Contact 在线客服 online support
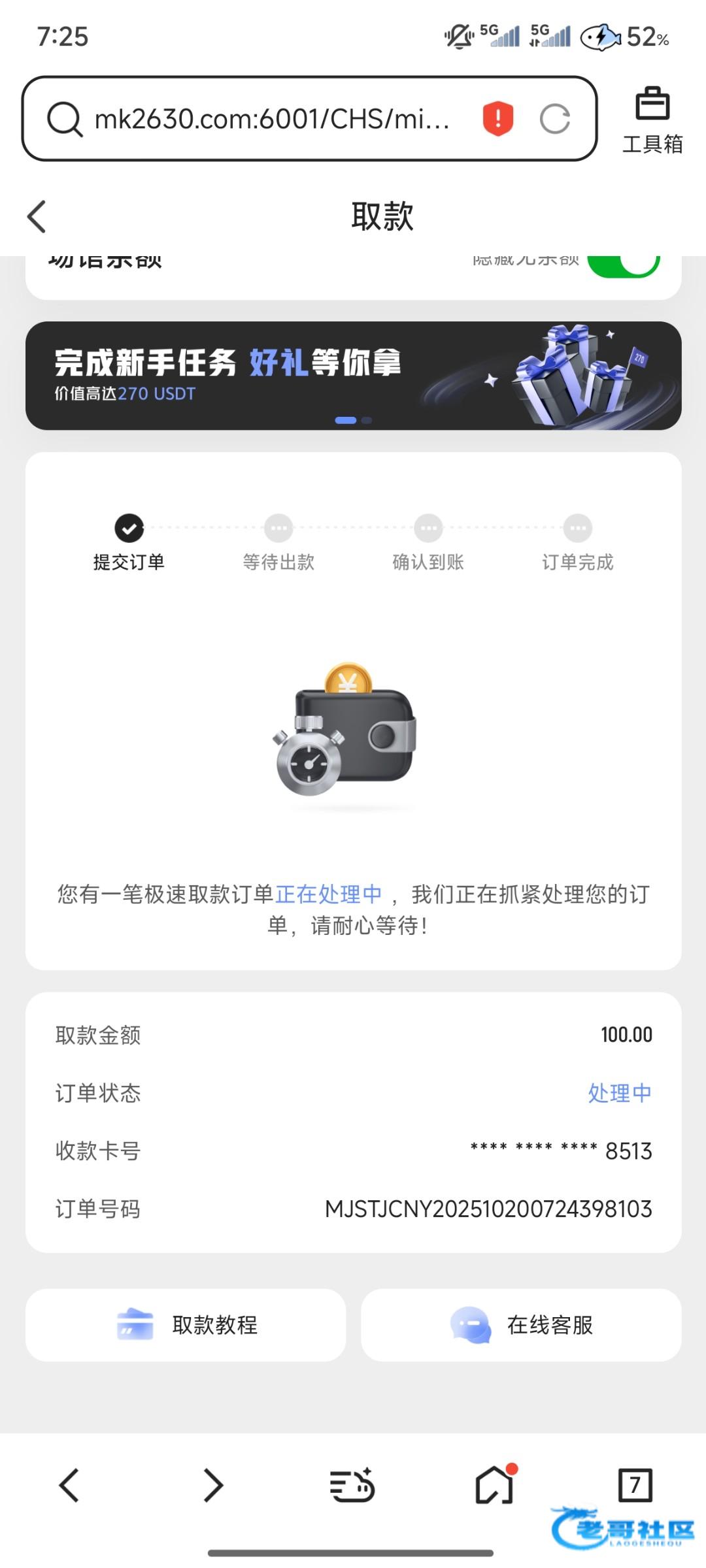 pos(521,1325)
